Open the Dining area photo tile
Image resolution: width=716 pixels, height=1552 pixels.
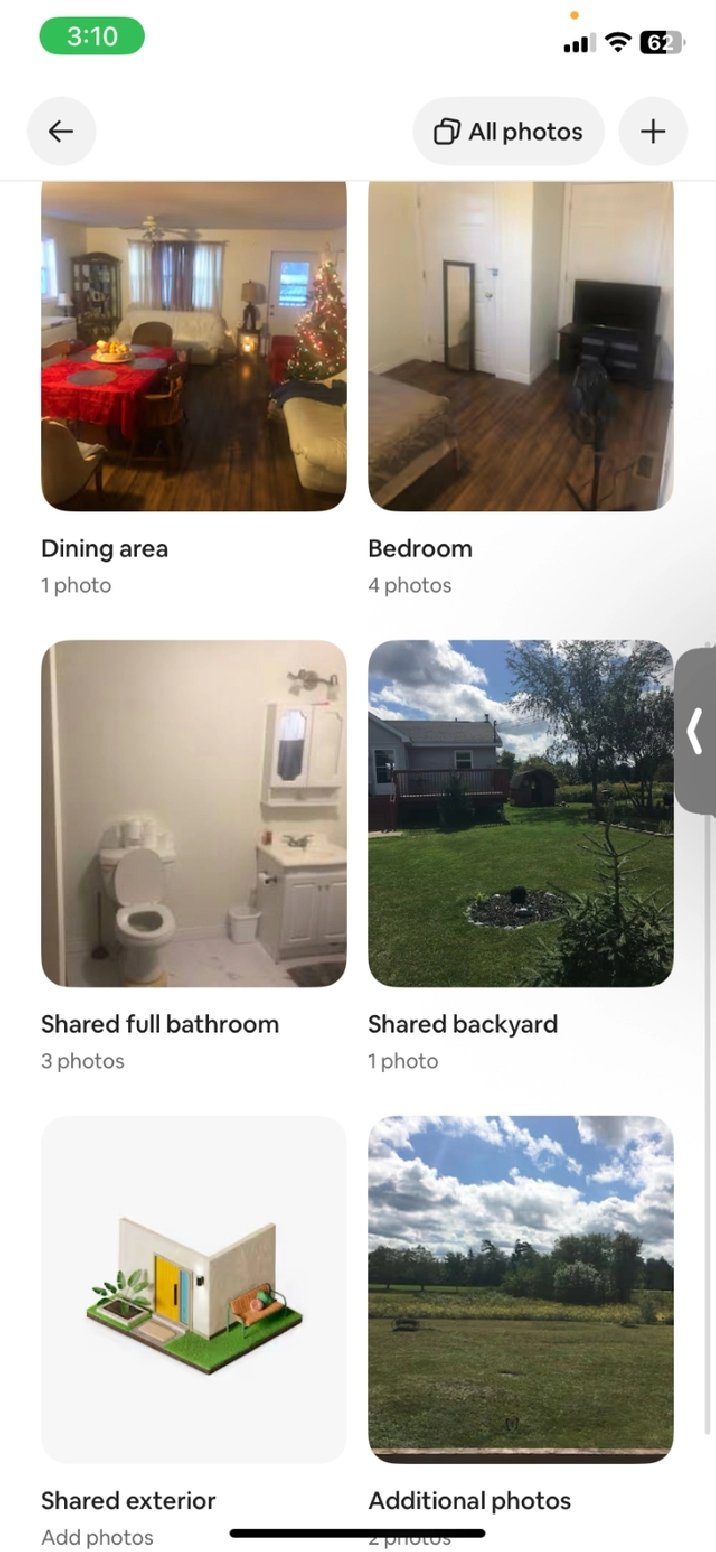[194, 346]
